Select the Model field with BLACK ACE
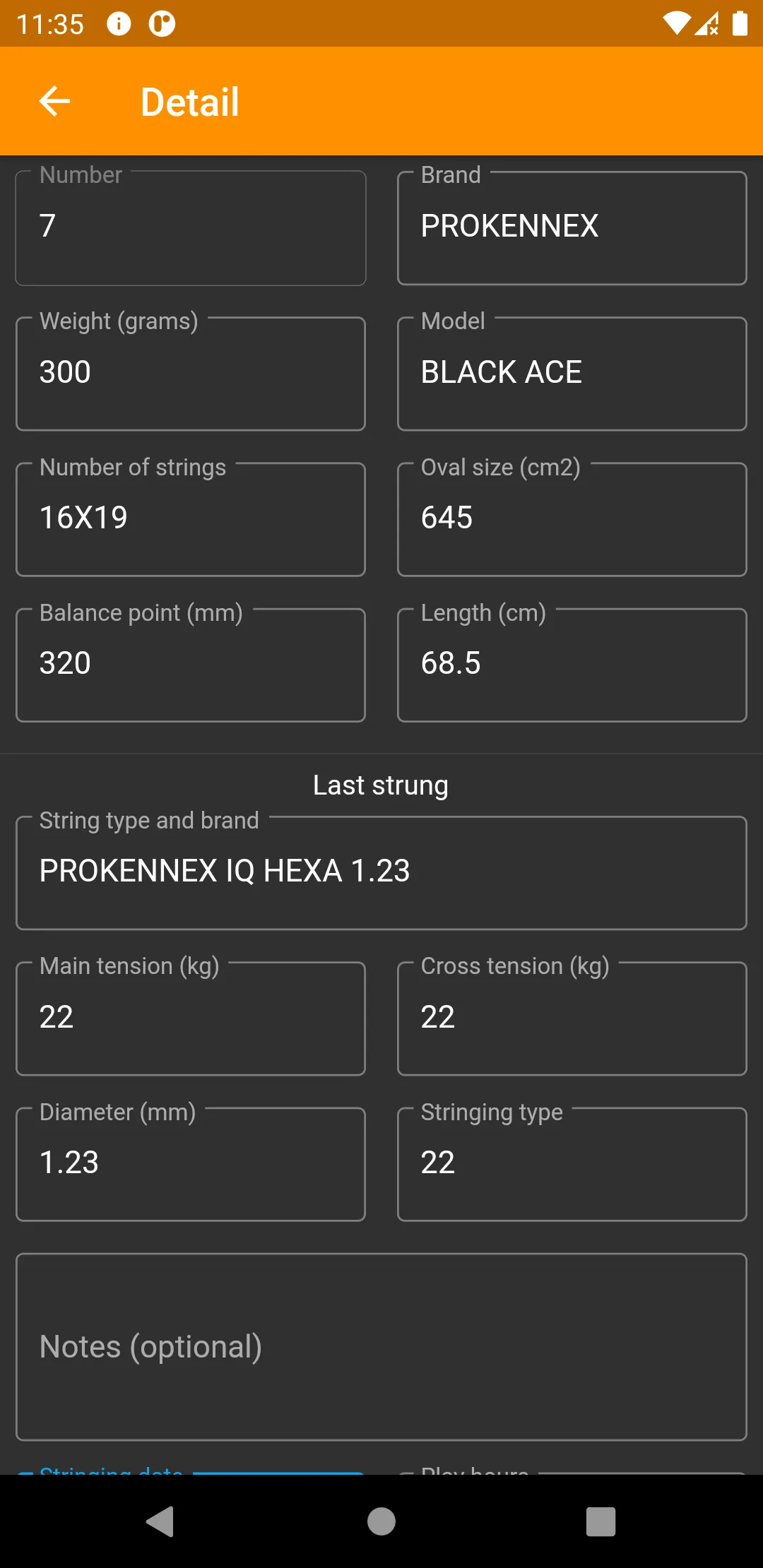Screen dimensions: 763x1568 (572, 374)
